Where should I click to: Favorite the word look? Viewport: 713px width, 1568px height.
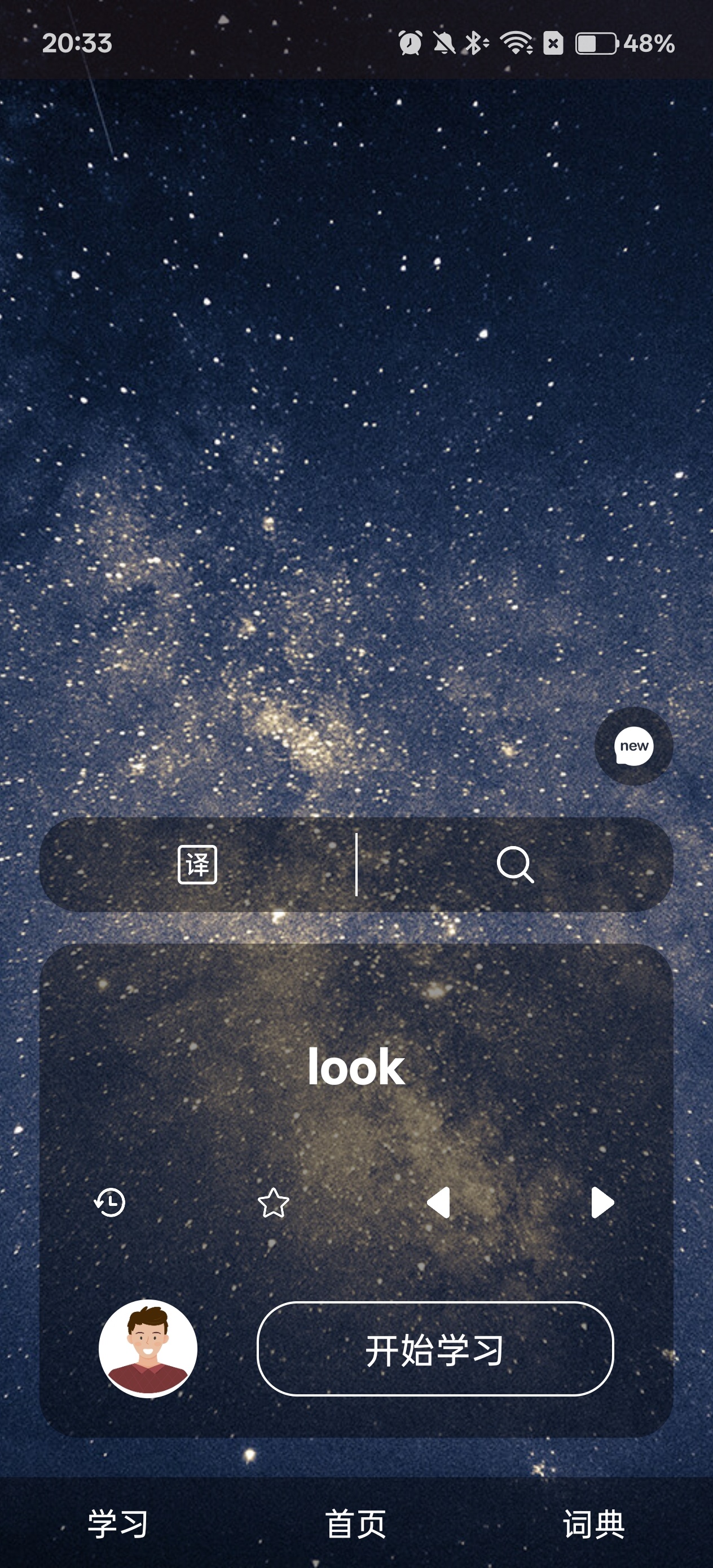coord(274,1203)
